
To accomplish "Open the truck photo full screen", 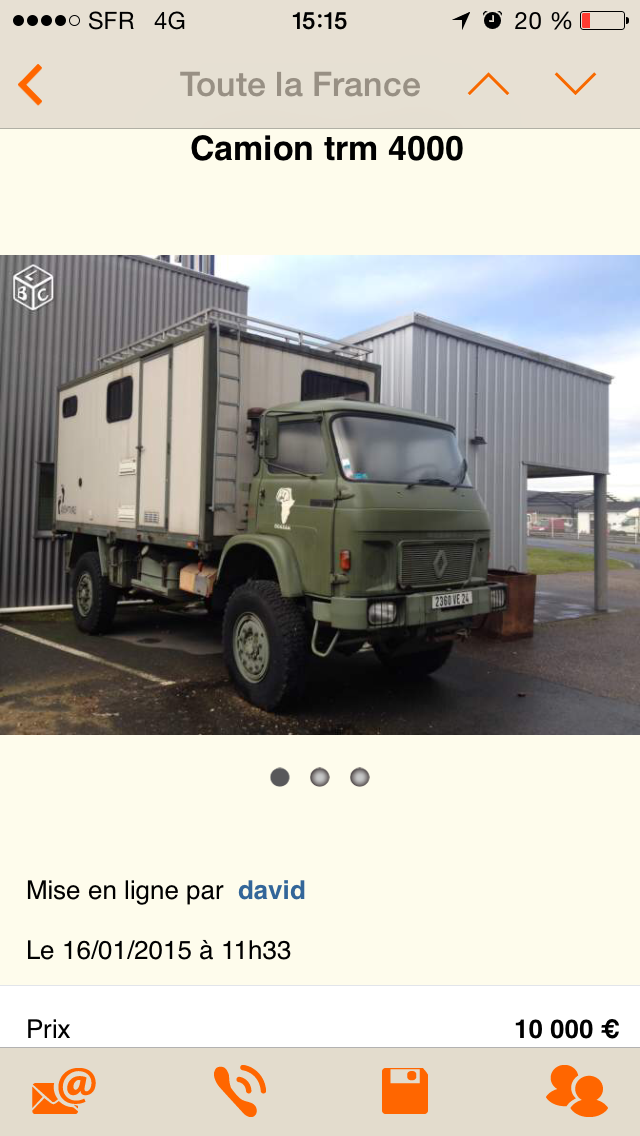I will pyautogui.click(x=320, y=495).
